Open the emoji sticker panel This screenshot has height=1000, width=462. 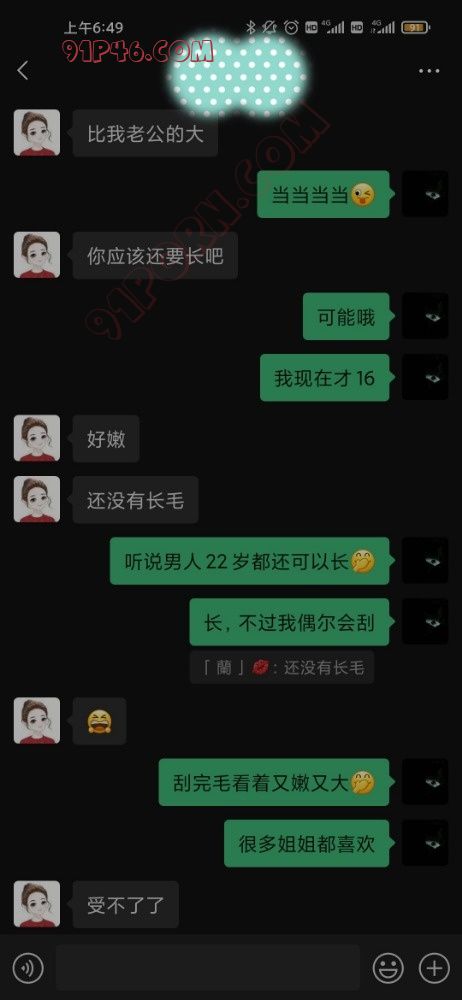point(388,968)
